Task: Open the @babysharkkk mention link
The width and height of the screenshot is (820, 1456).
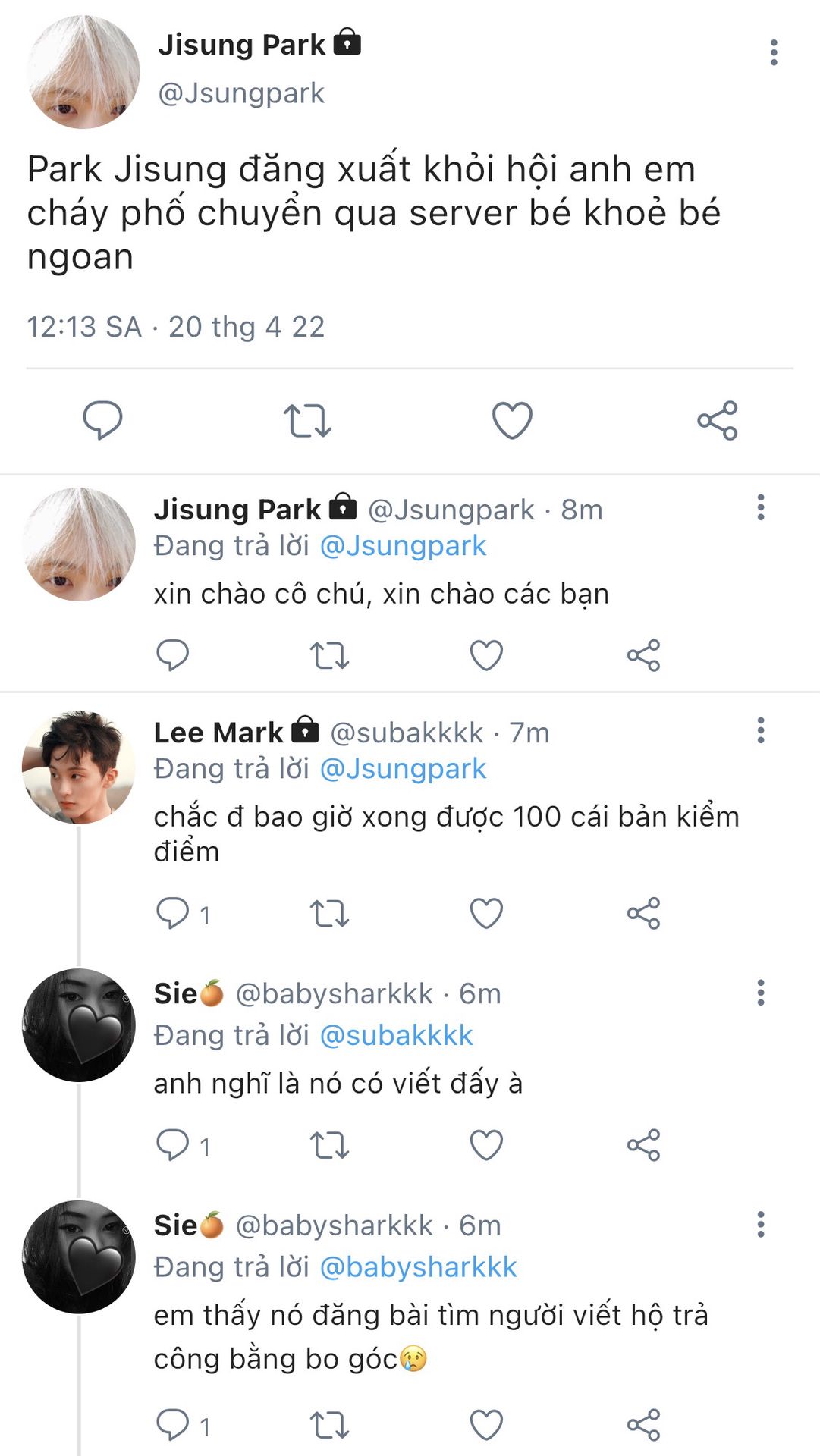Action: (419, 1266)
